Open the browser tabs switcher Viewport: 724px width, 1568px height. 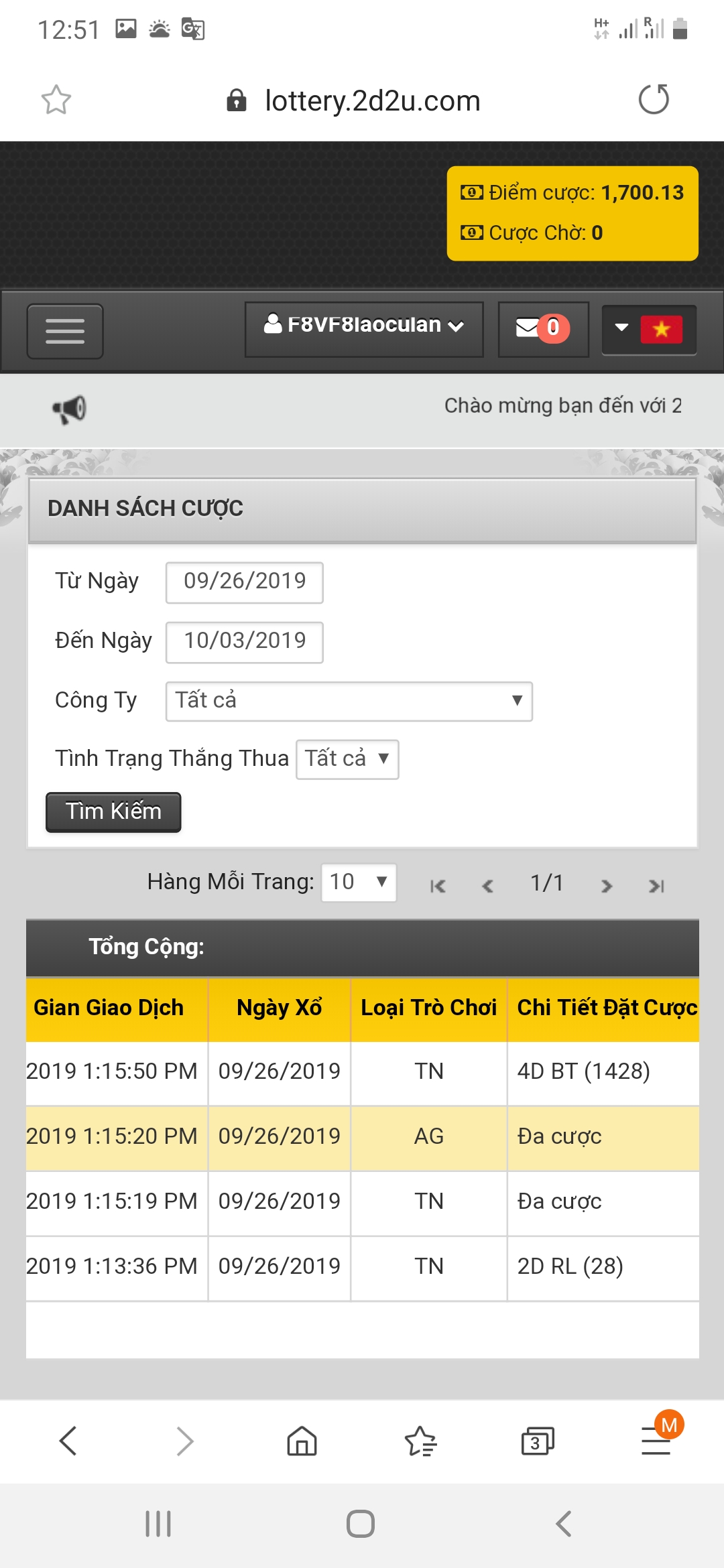538,1441
